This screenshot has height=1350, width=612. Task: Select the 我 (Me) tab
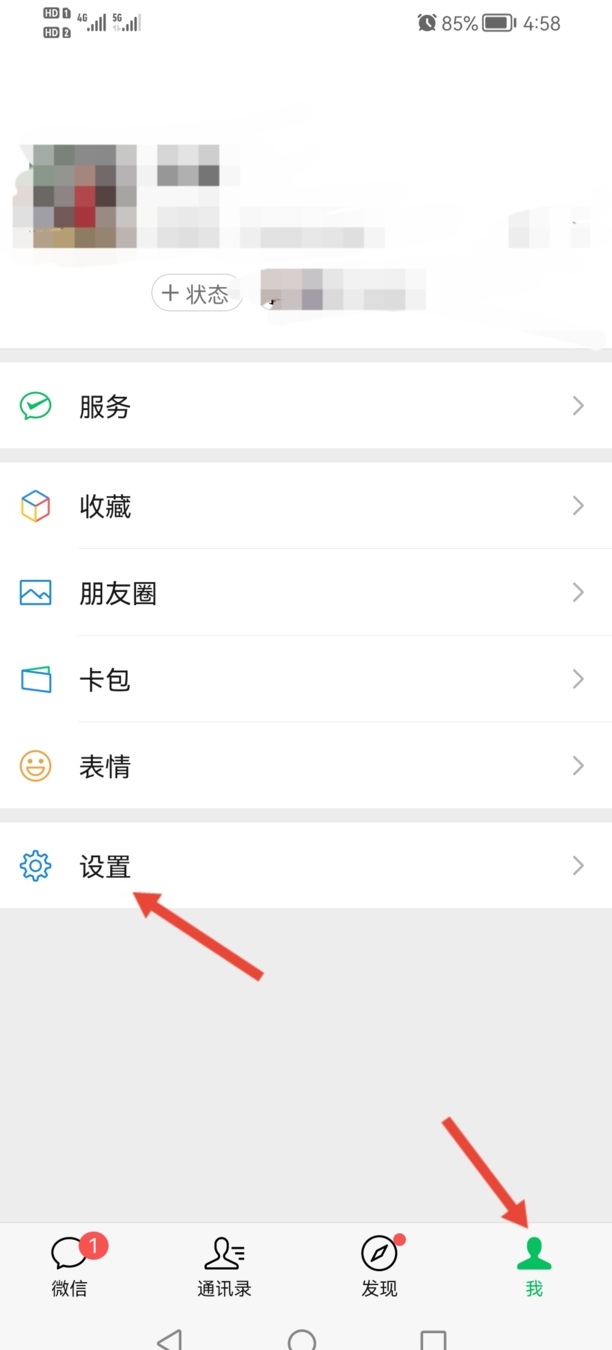pos(534,1265)
